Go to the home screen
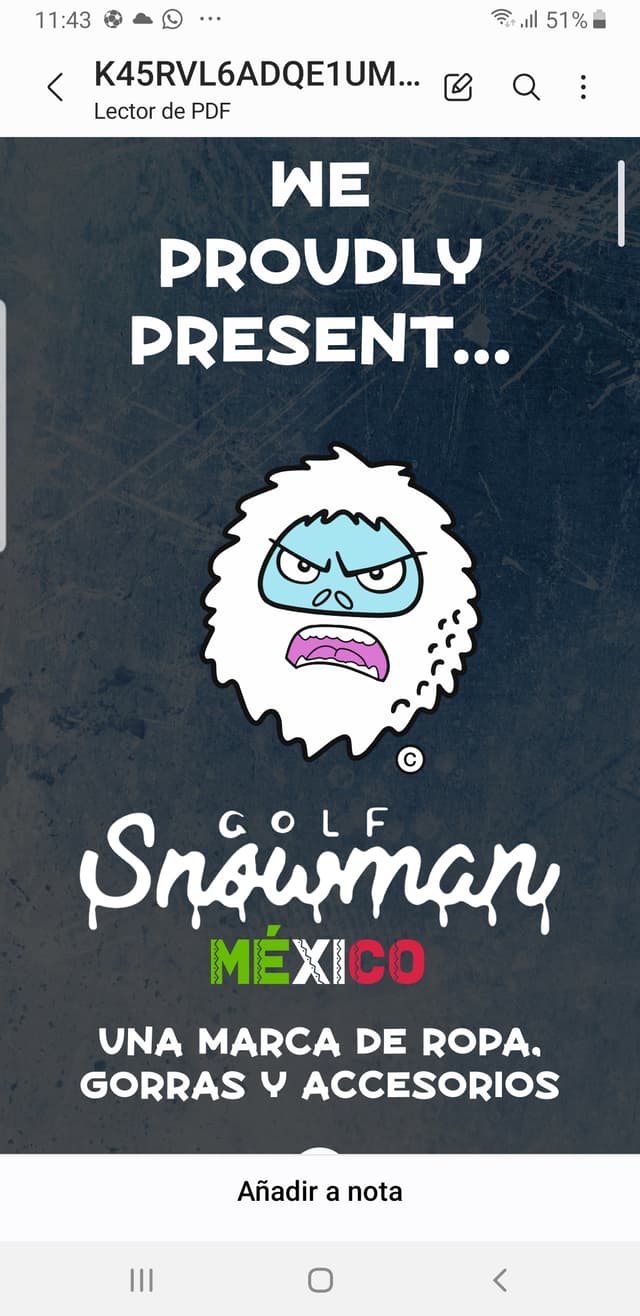Image resolution: width=640 pixels, height=1316 pixels. click(320, 1279)
